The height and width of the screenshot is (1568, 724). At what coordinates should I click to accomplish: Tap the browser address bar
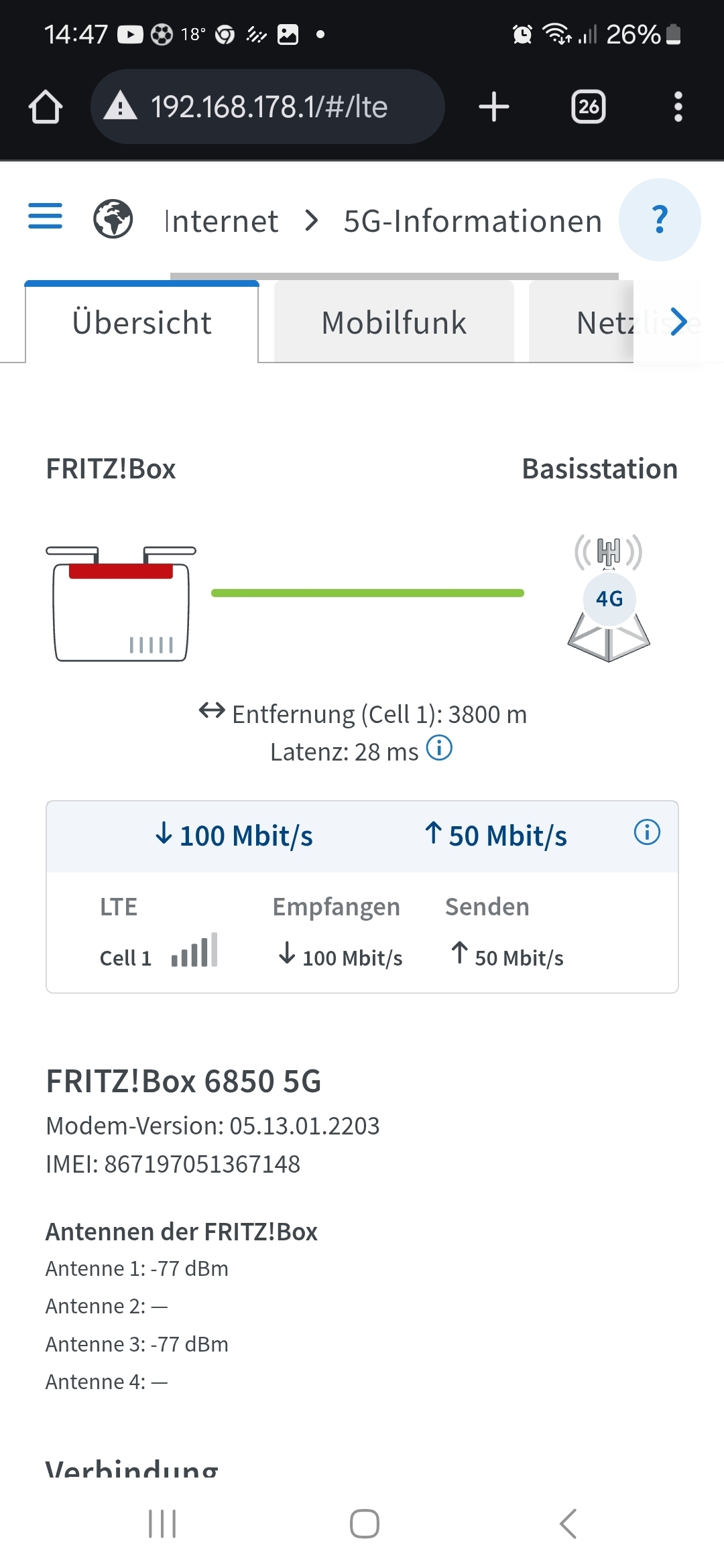(267, 107)
